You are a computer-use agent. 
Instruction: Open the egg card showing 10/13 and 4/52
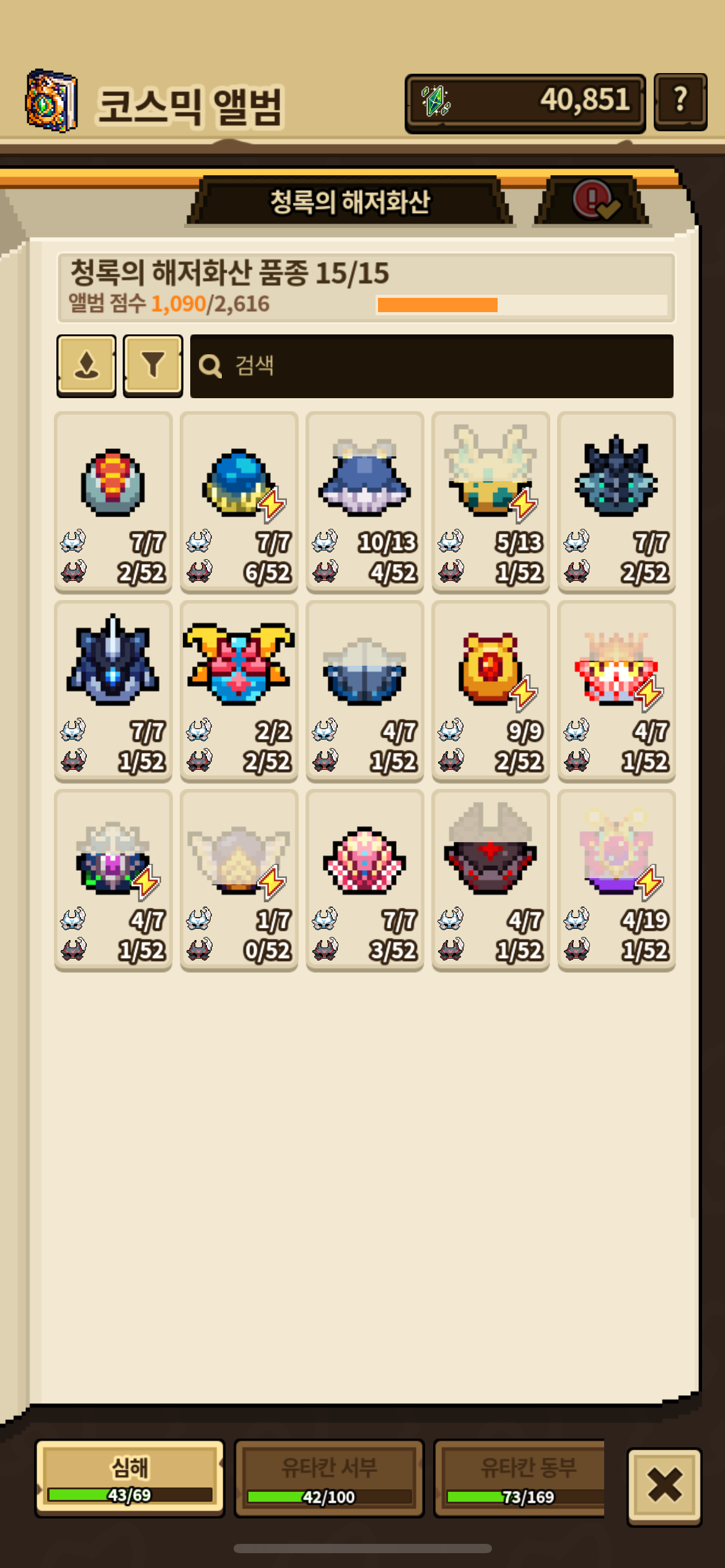tap(364, 502)
